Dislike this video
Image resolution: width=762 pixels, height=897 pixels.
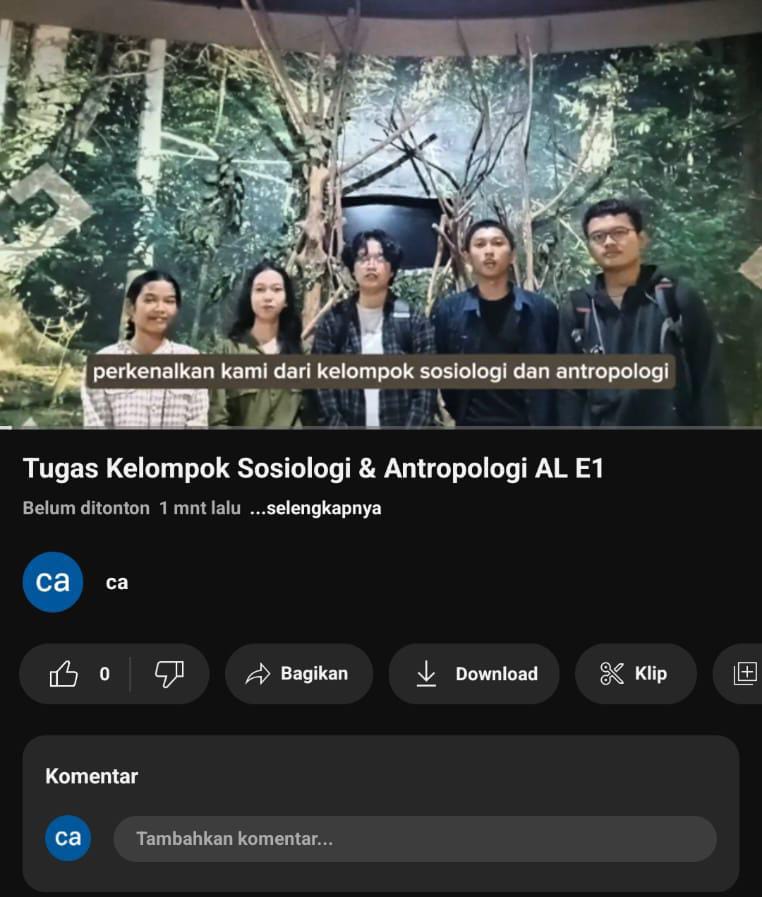[169, 674]
